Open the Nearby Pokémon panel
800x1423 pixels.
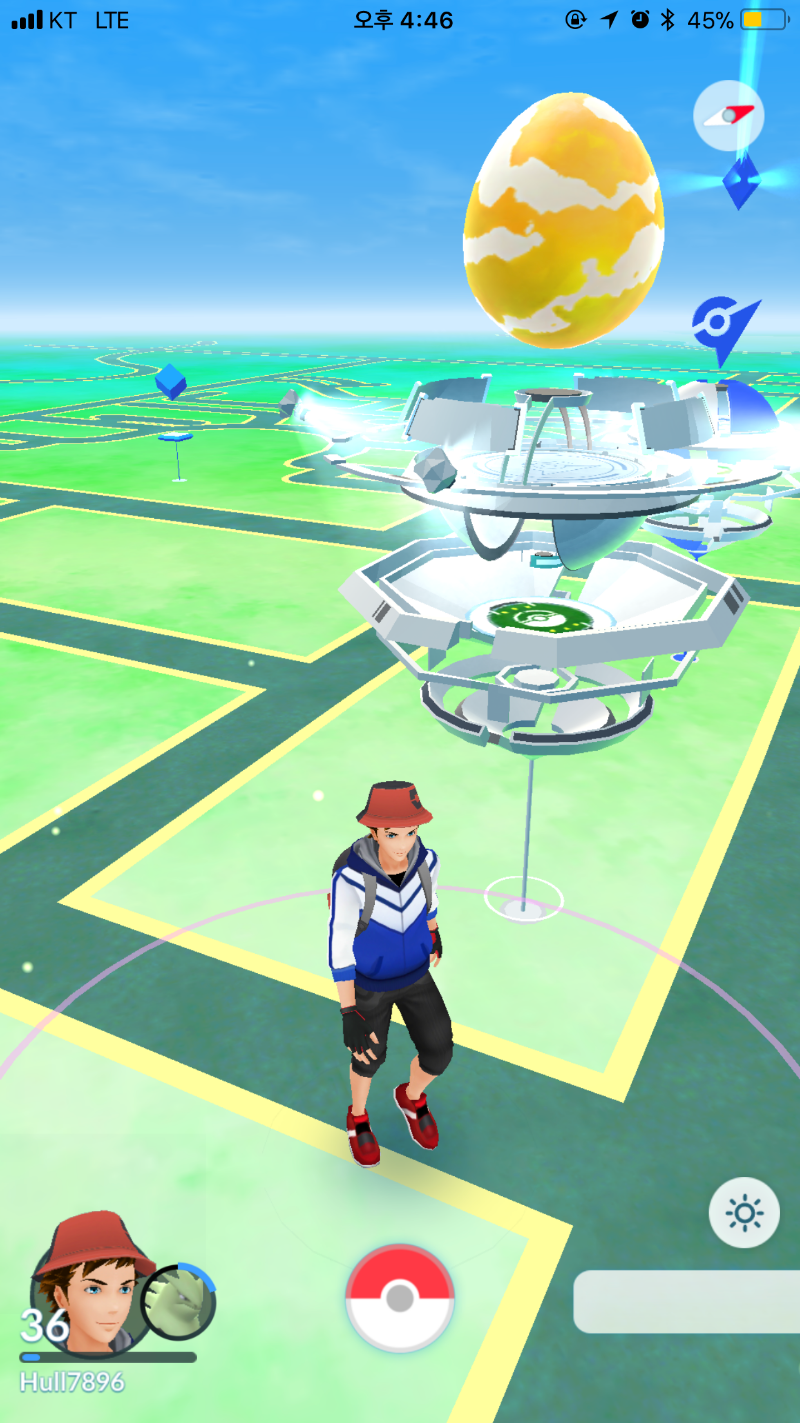(x=686, y=1302)
